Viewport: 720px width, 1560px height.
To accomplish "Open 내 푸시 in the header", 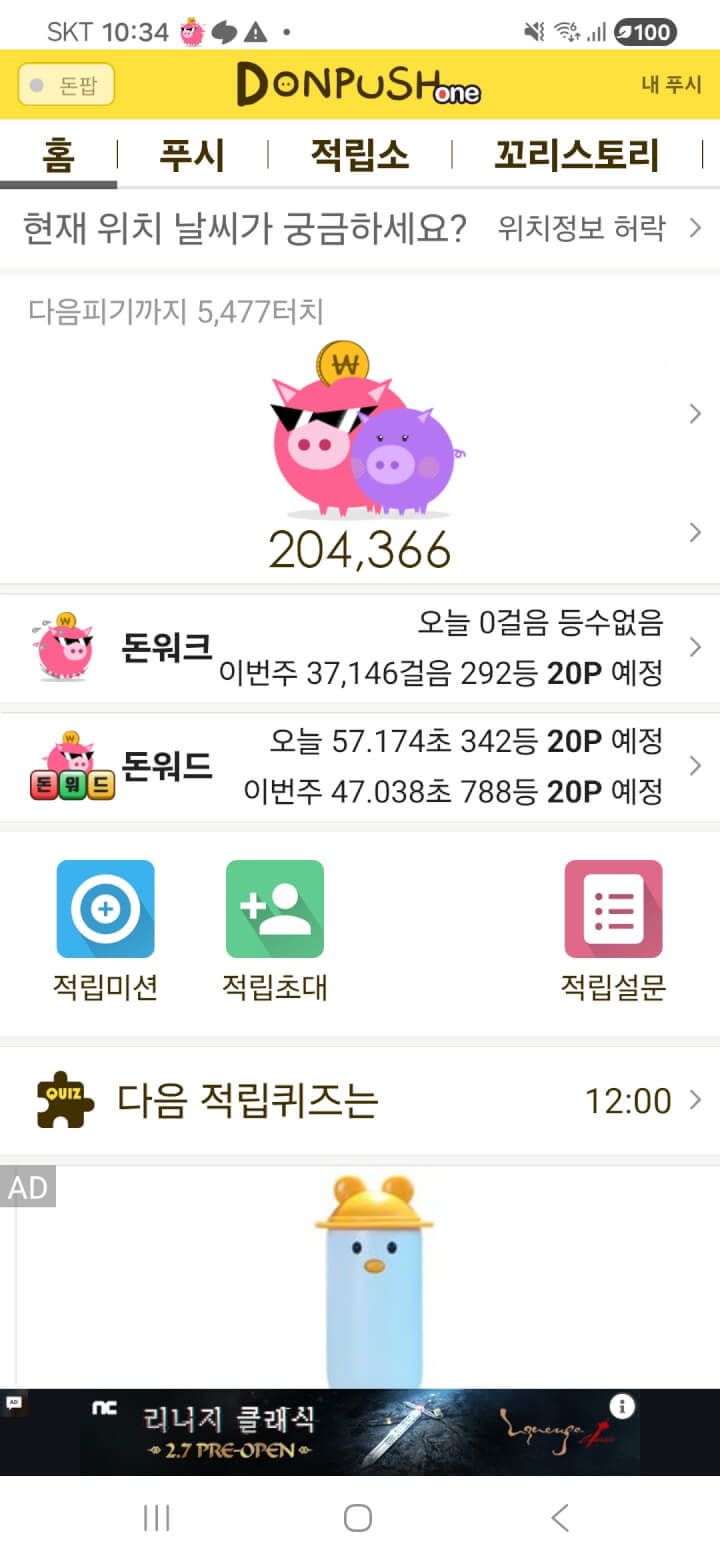I will point(671,85).
